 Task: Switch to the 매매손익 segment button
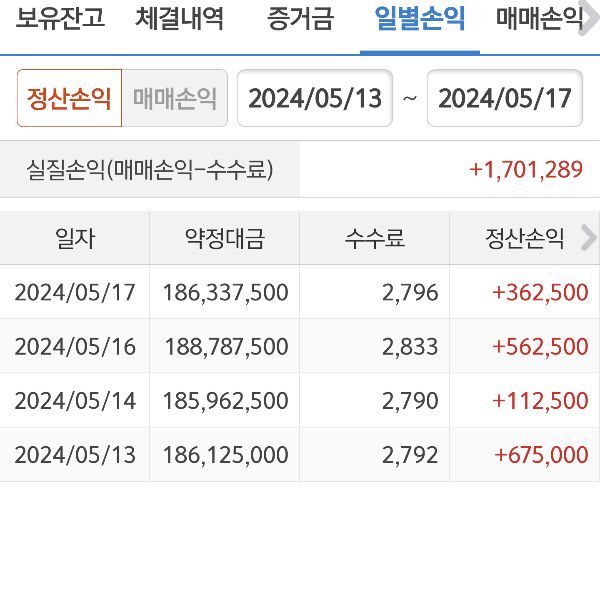point(175,98)
